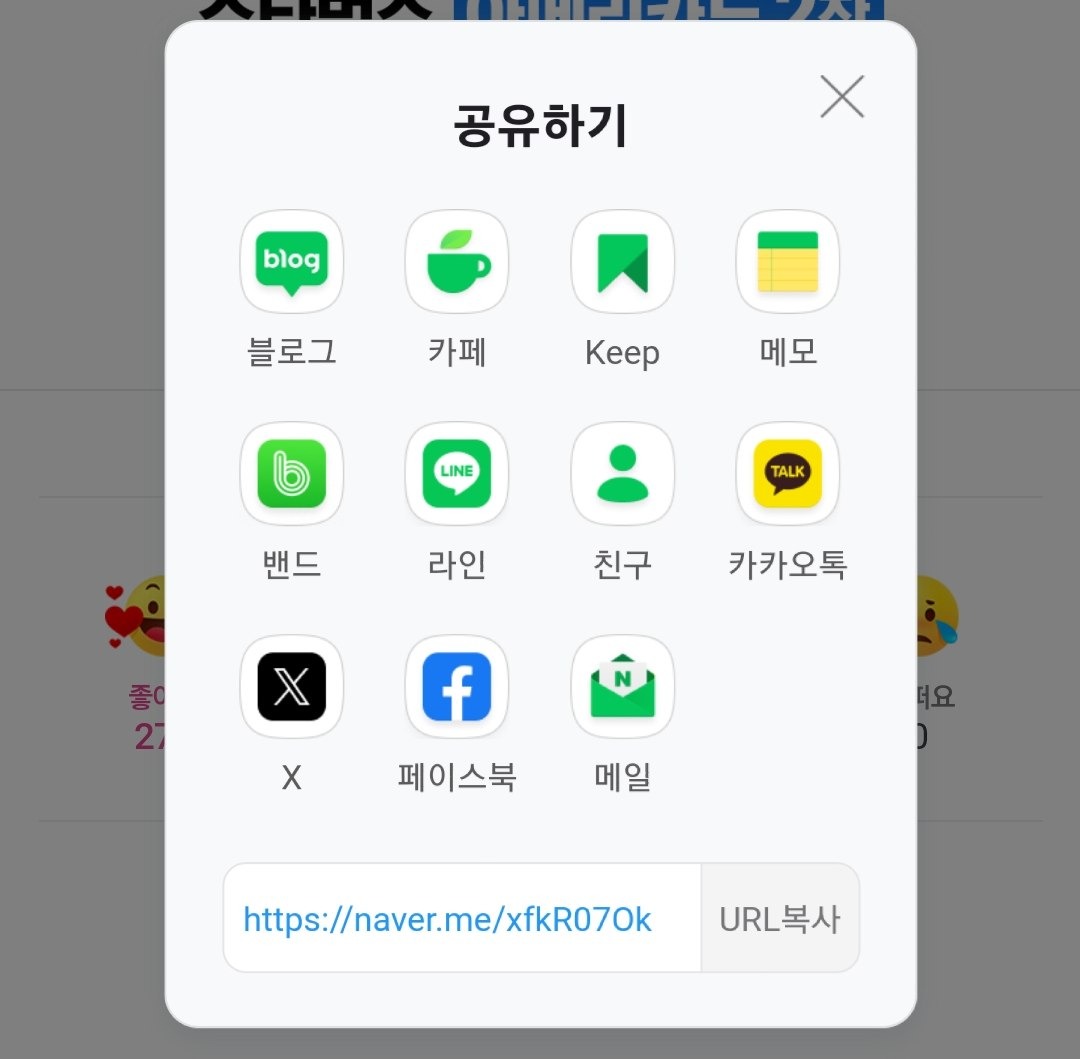The width and height of the screenshot is (1080, 1059).
Task: Share by 메일
Action: tap(622, 686)
